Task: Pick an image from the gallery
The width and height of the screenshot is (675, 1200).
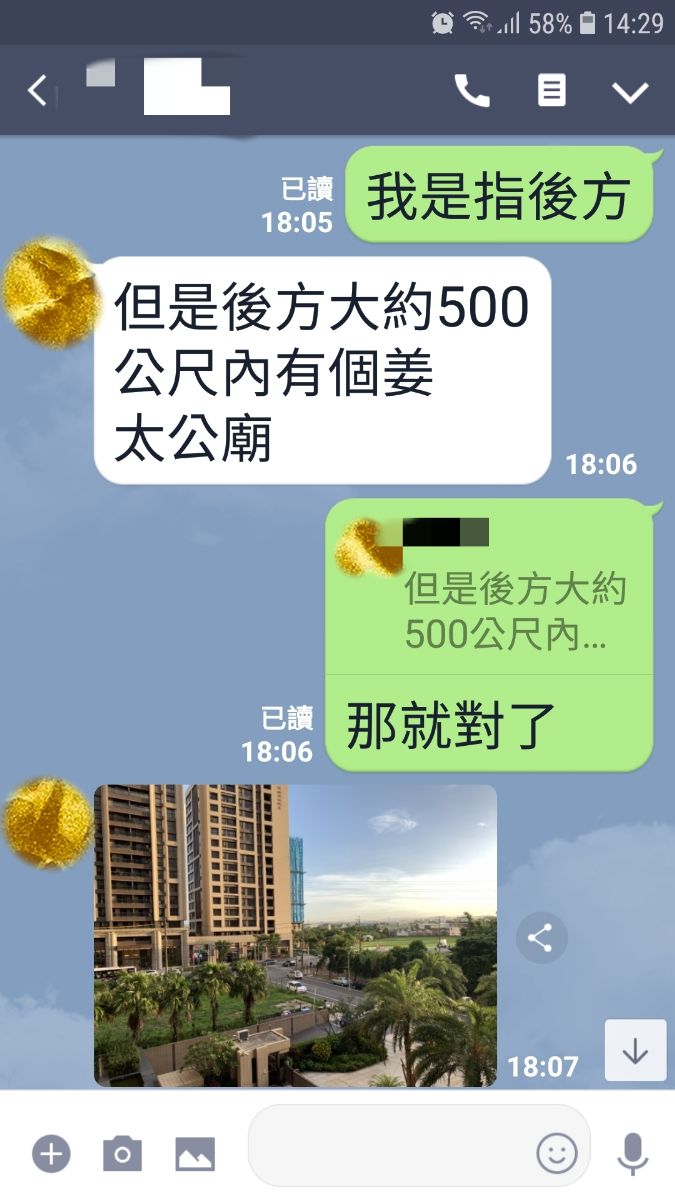Action: click(x=195, y=1154)
